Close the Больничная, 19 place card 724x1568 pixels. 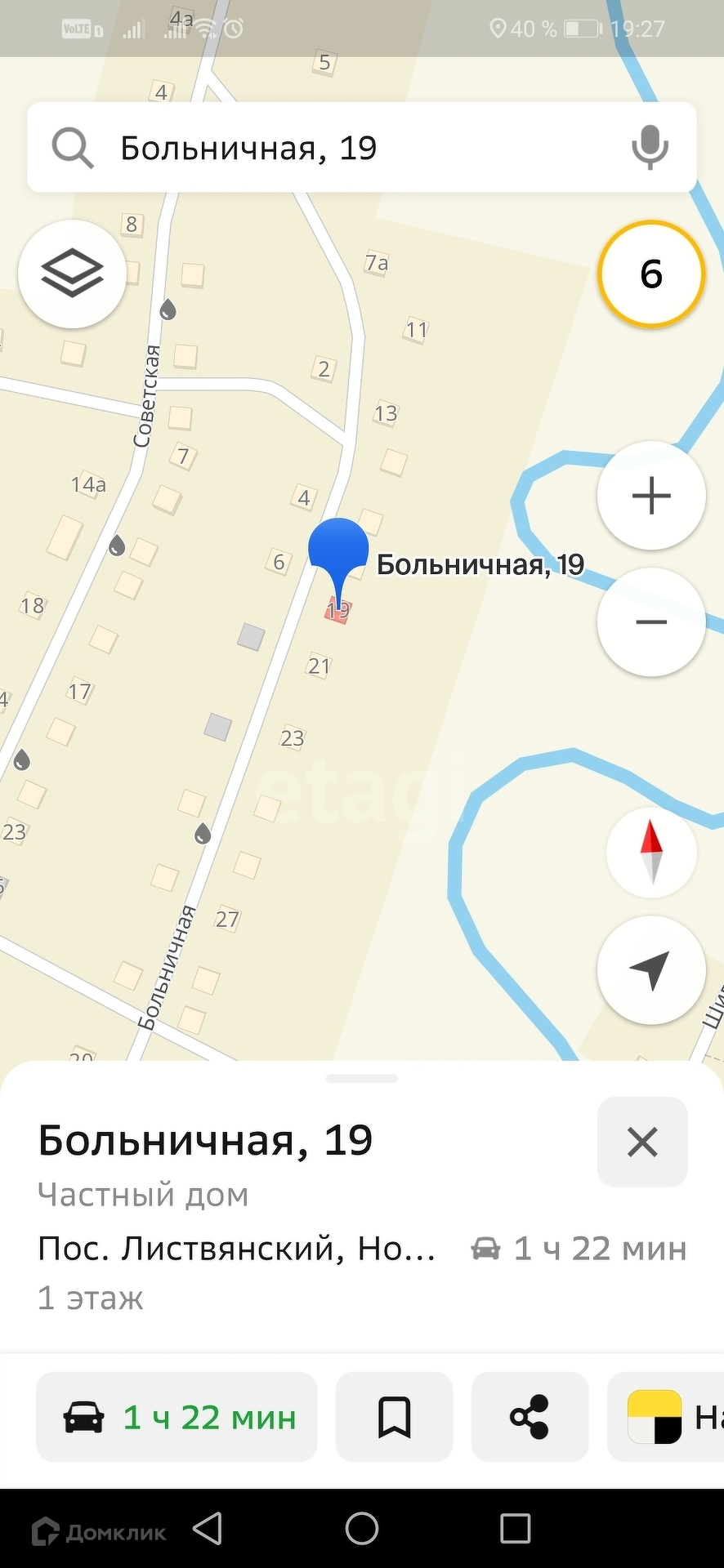coord(642,1142)
